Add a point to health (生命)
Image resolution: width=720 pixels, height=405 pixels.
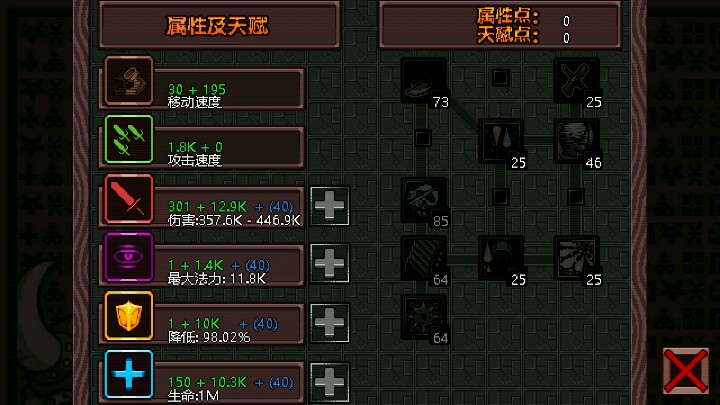(330, 381)
